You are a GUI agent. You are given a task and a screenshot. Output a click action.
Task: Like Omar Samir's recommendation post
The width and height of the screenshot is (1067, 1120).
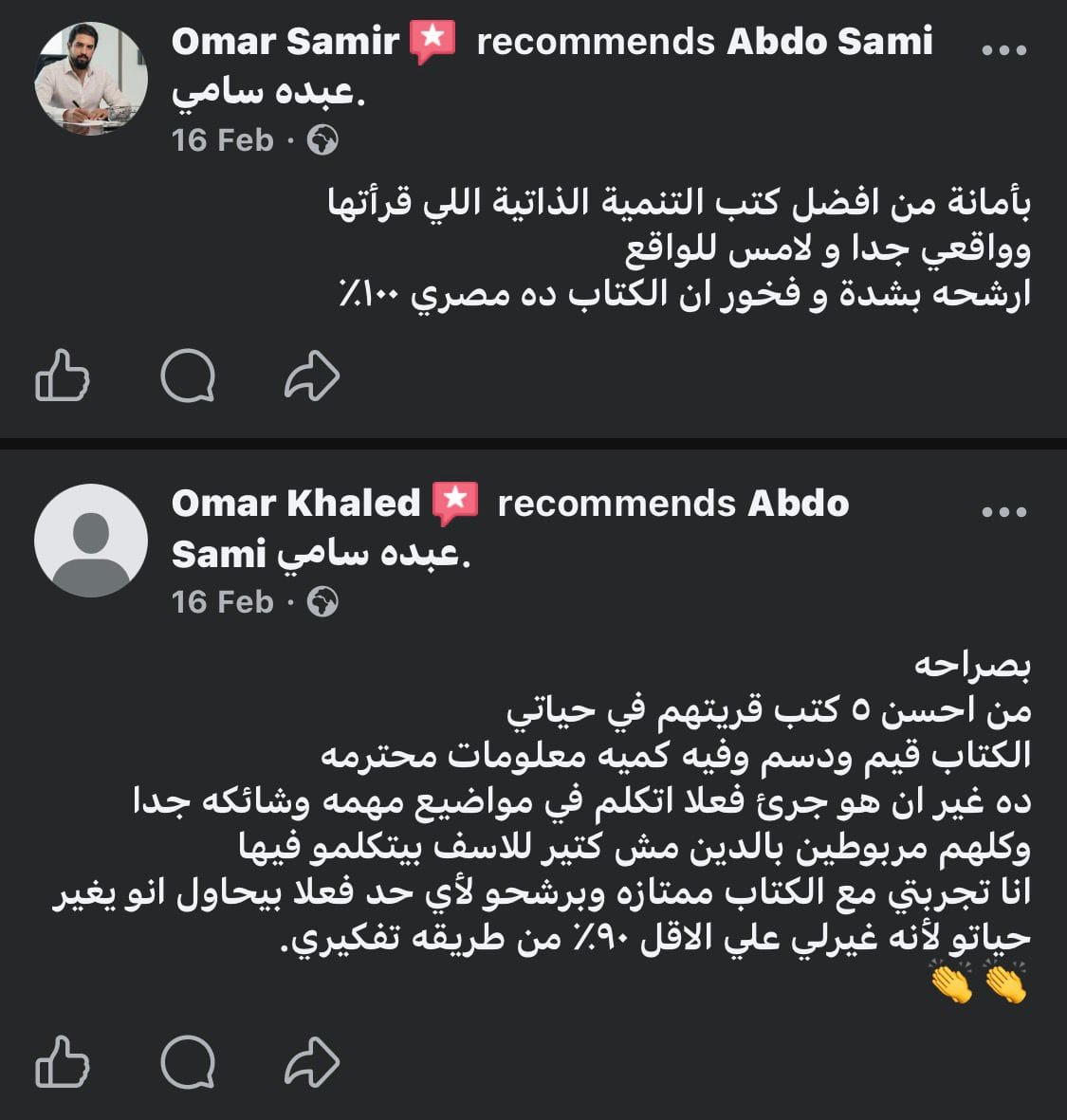pos(63,376)
